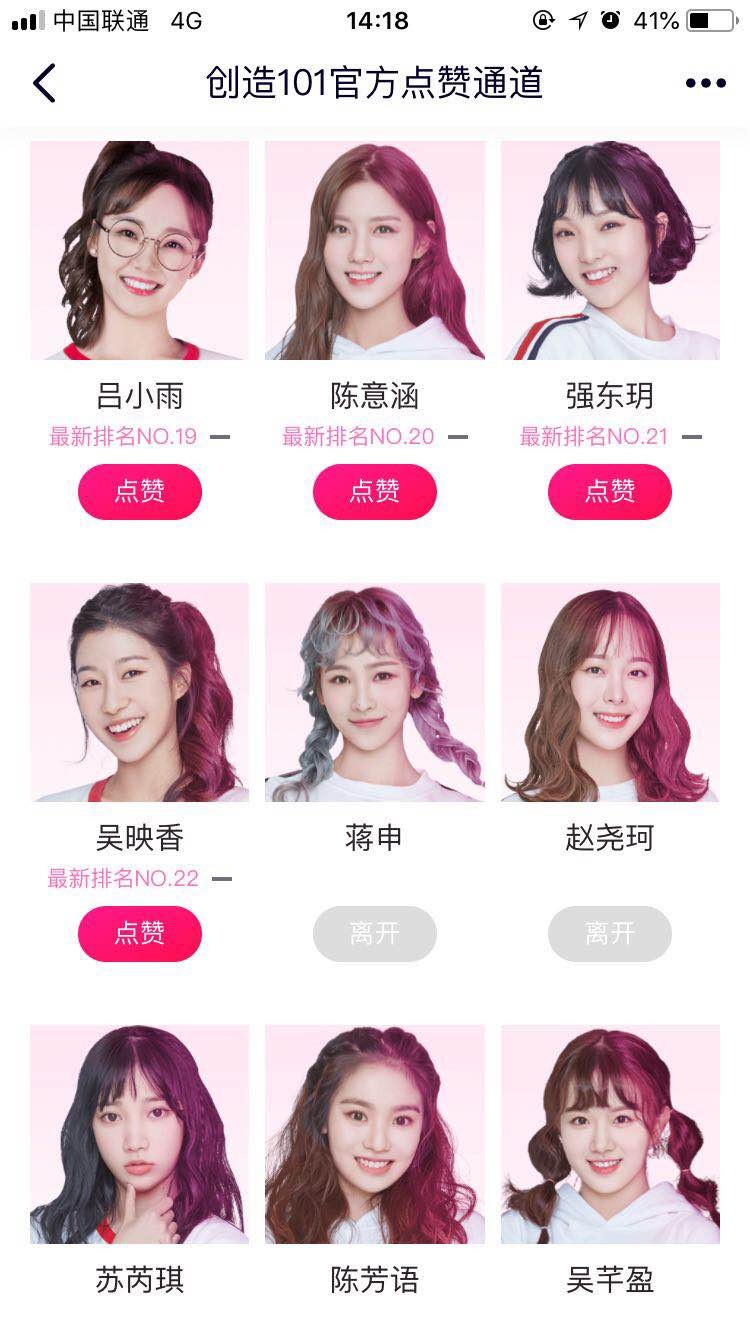
Task: Go back using the top-left arrow
Action: coord(44,83)
